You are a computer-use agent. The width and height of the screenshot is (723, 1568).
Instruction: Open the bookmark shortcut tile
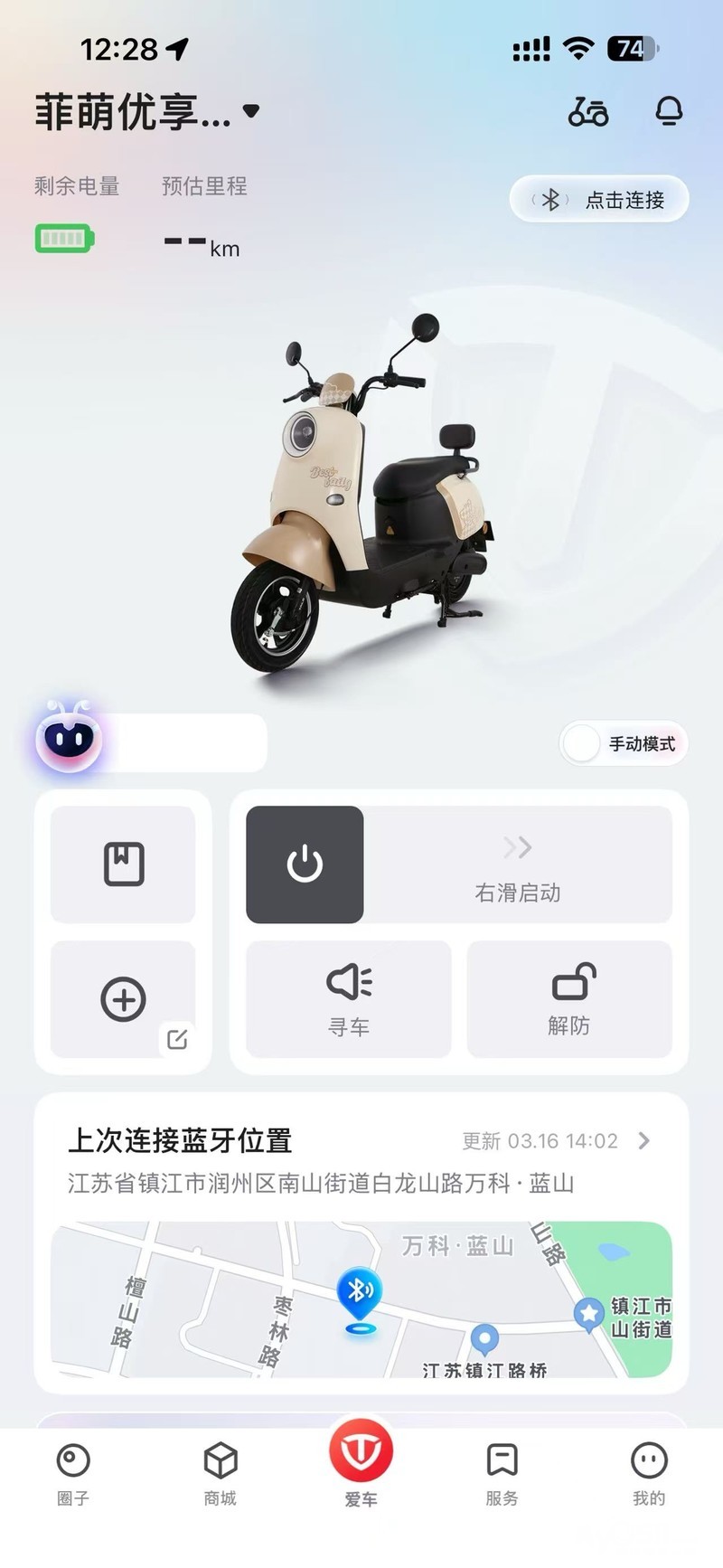[x=124, y=864]
